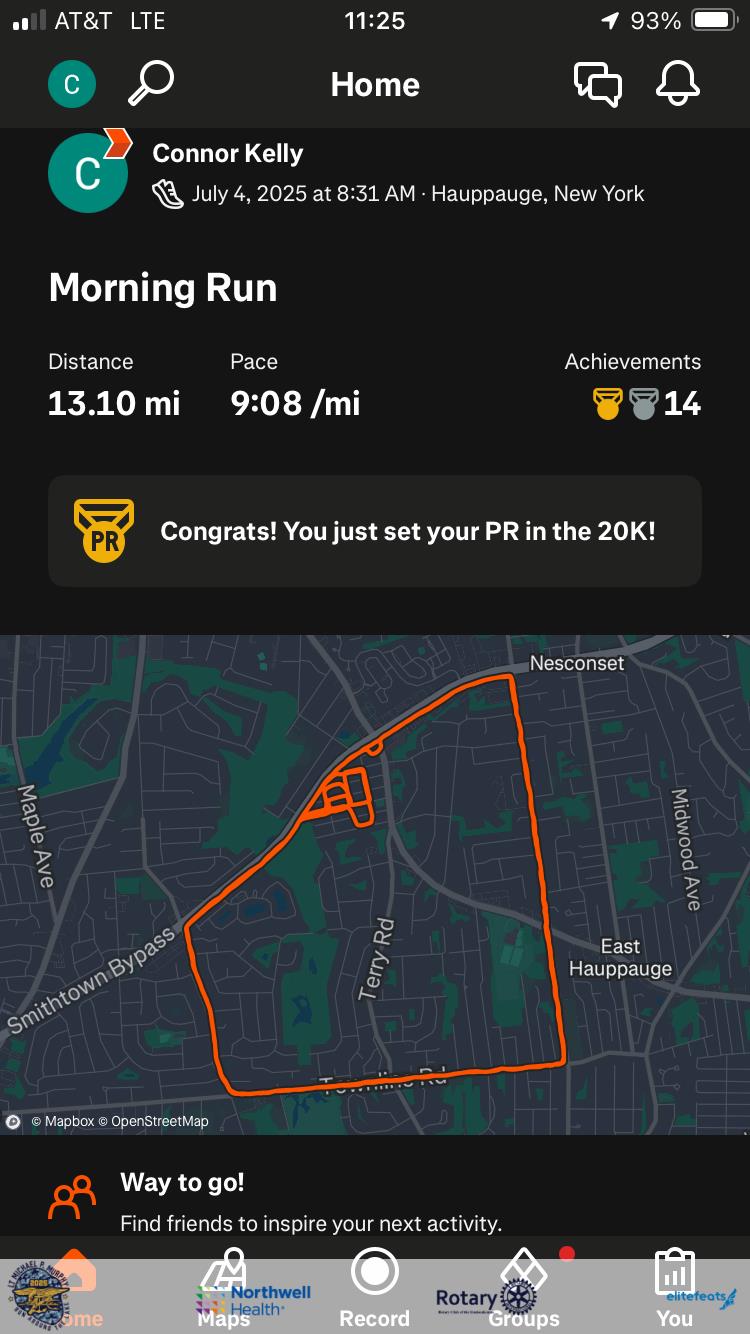The image size is (750, 1334).
Task: Switch to the You tab
Action: [674, 1289]
